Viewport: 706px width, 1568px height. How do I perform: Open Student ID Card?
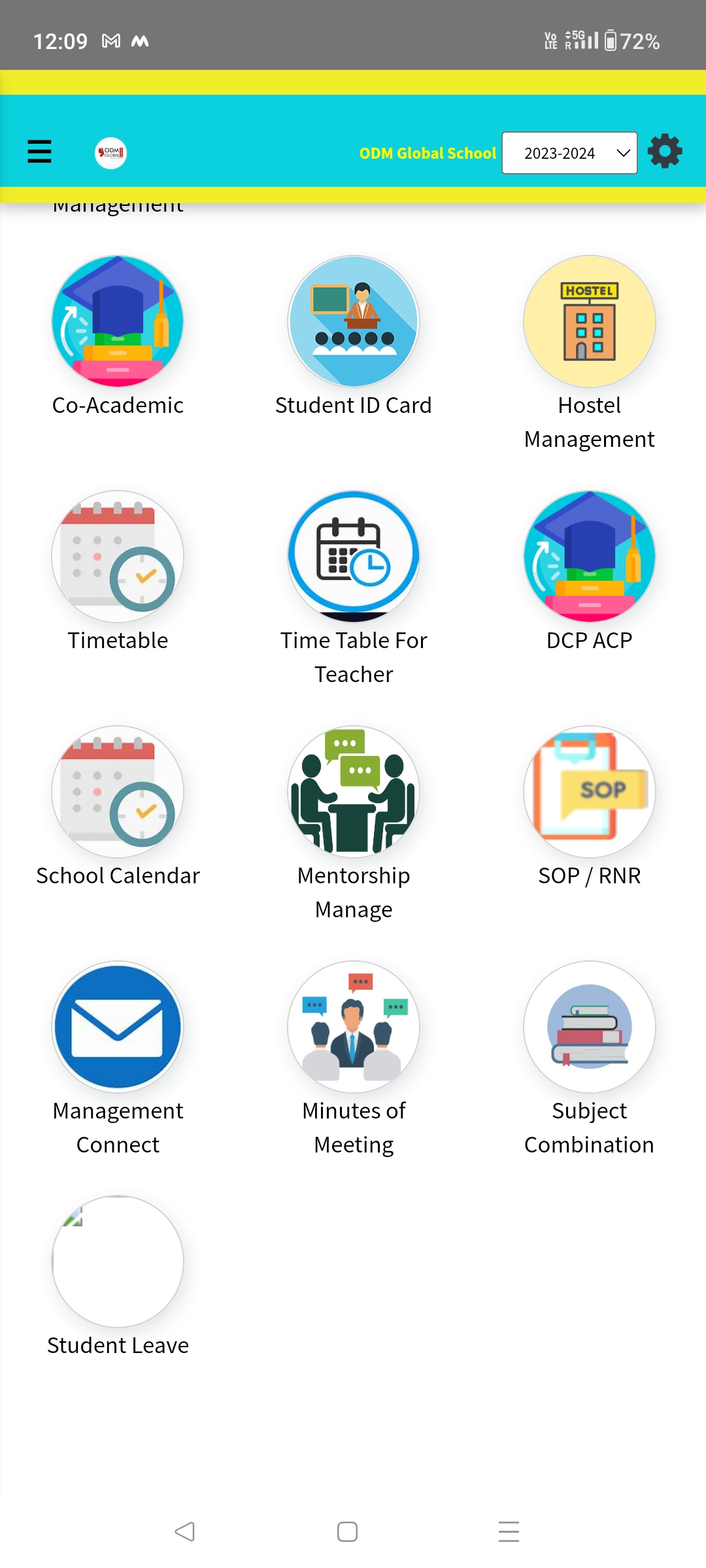point(354,321)
